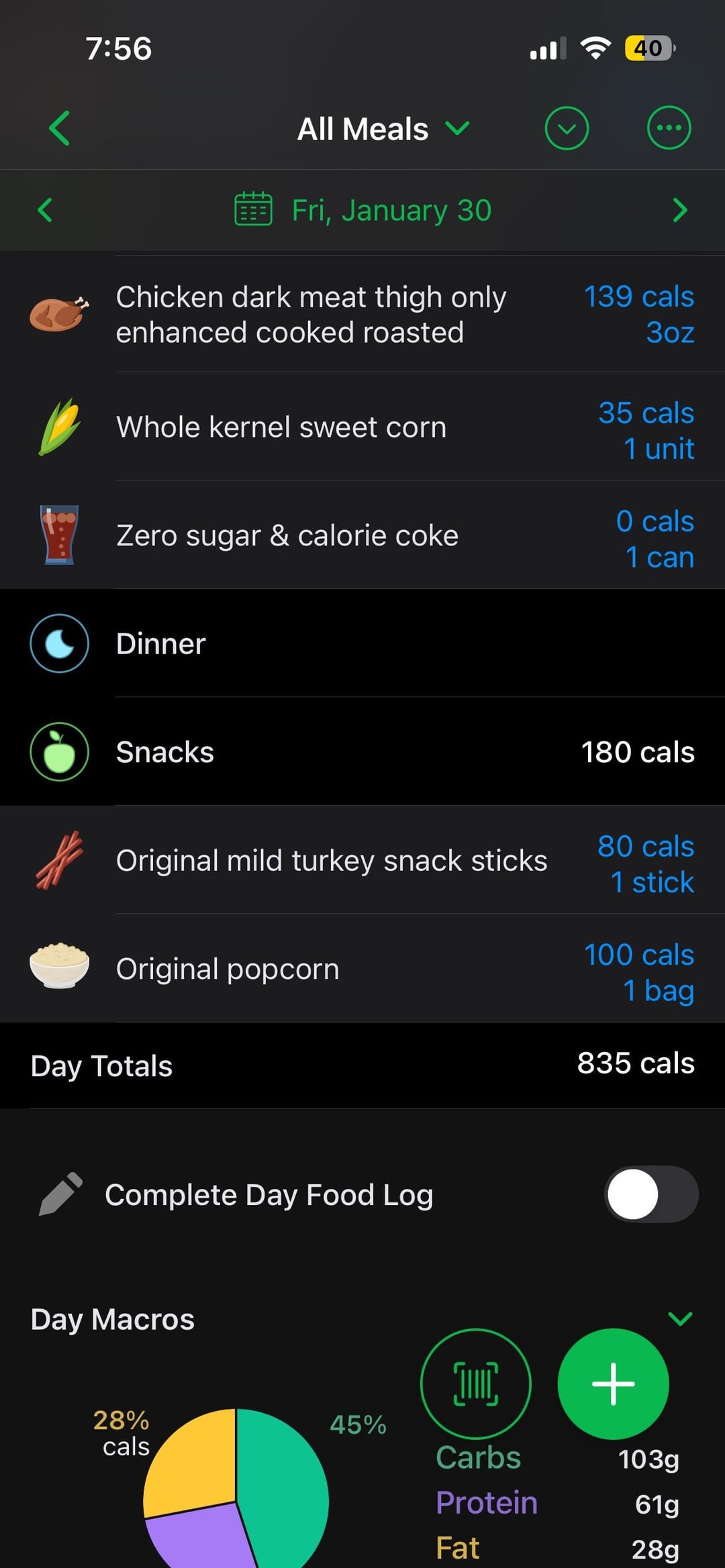This screenshot has height=1568, width=725.
Task: Collapse the Day Macros section
Action: pyautogui.click(x=680, y=1319)
